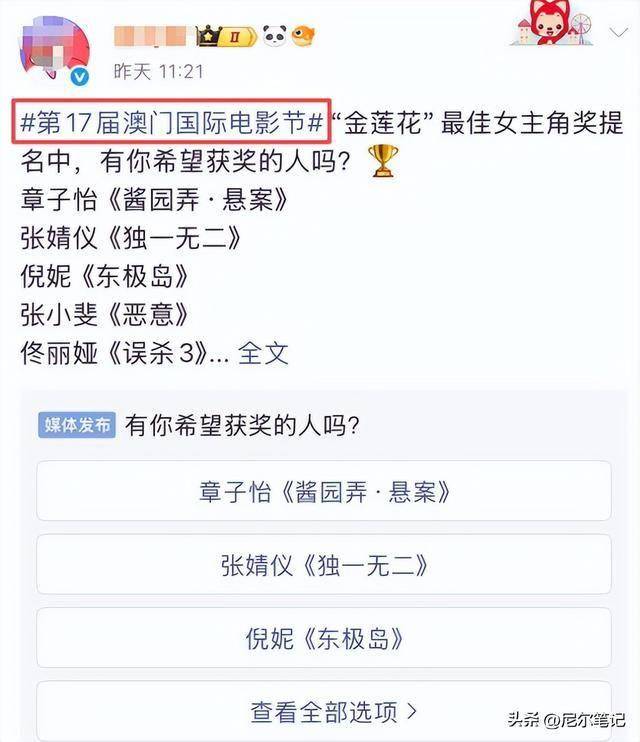
Task: Open the #第17届澳门国际电影节# hashtag
Action: tap(172, 125)
